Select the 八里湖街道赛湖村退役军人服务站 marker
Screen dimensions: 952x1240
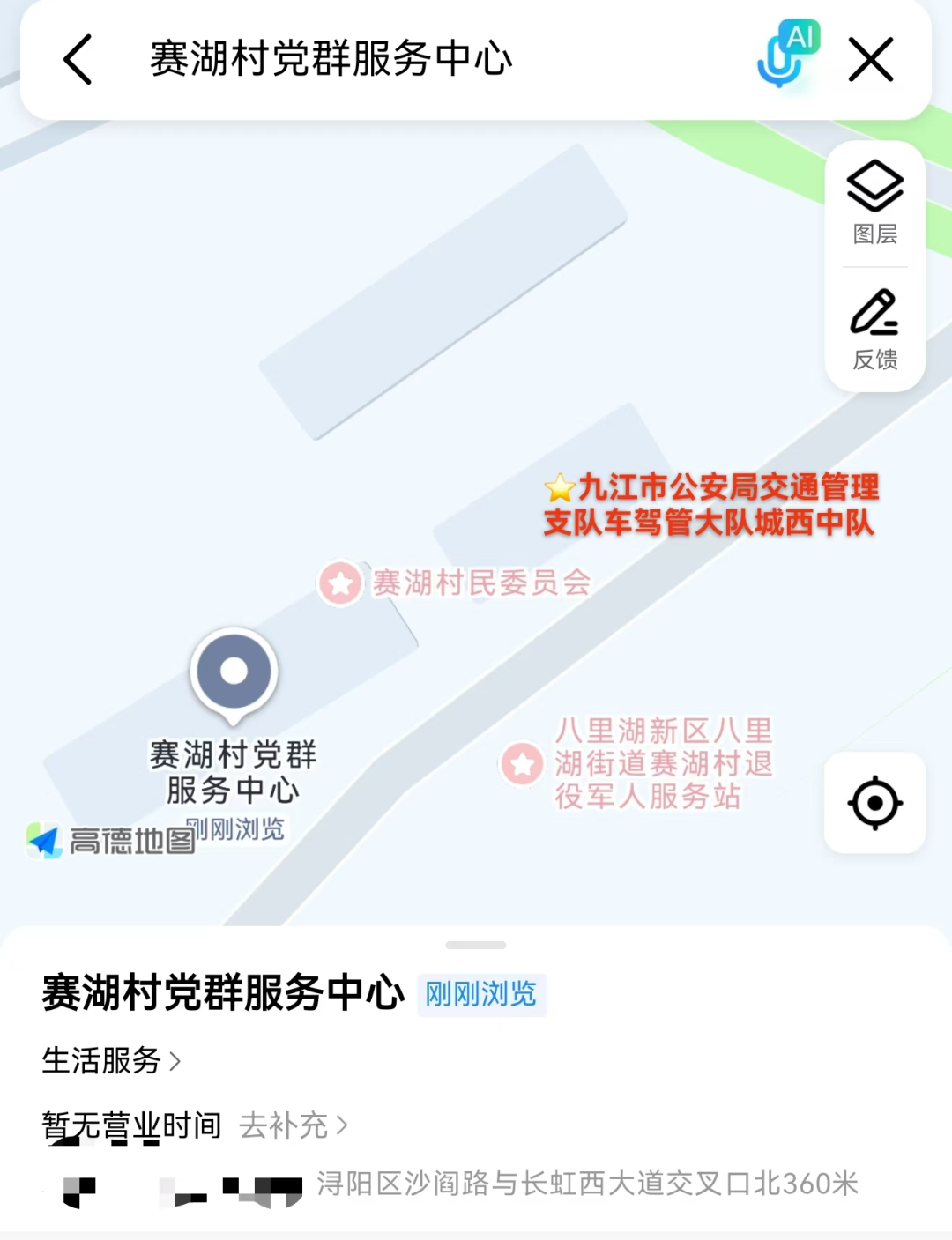coord(522,763)
